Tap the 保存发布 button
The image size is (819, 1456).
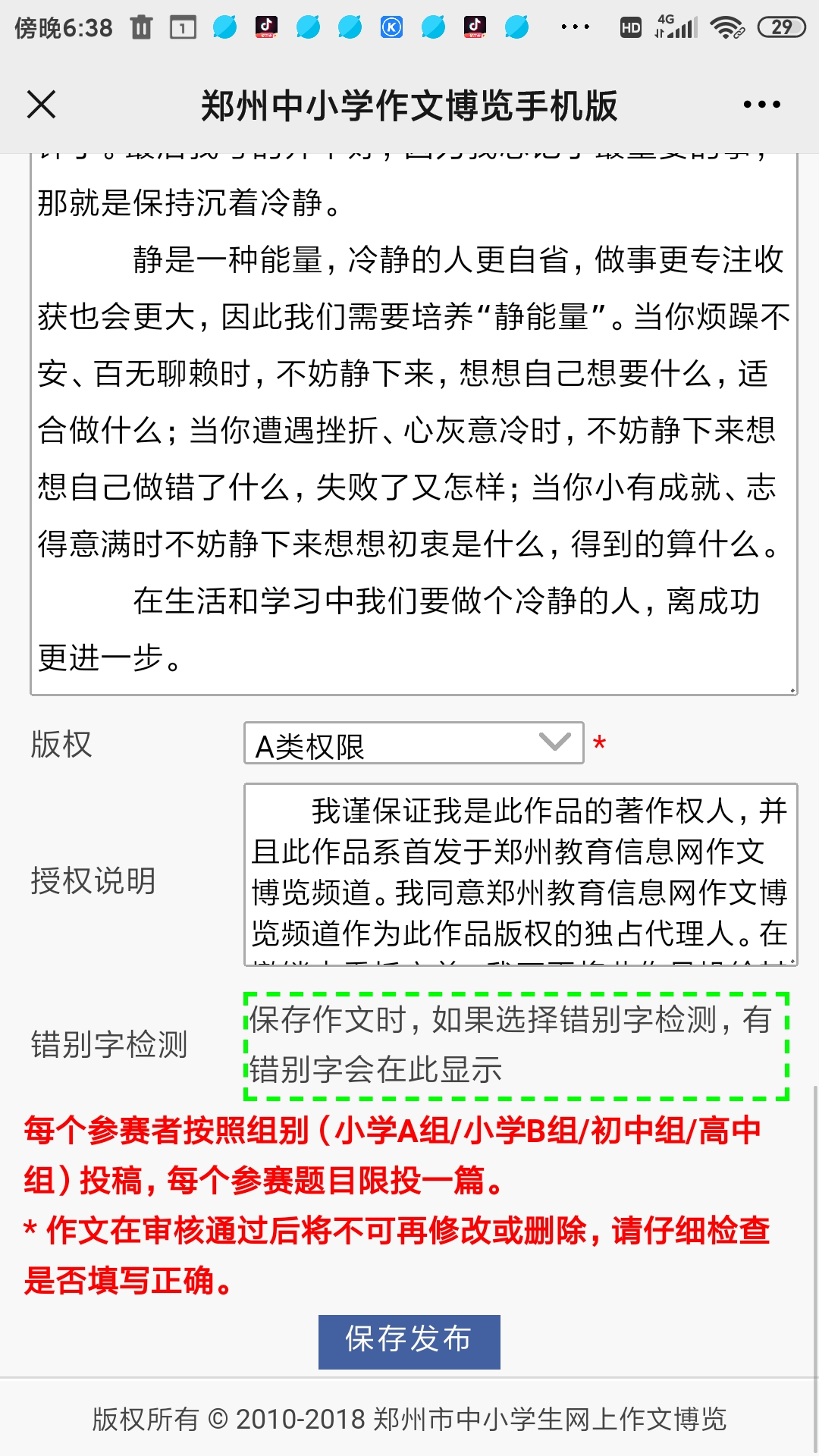coord(409,1341)
